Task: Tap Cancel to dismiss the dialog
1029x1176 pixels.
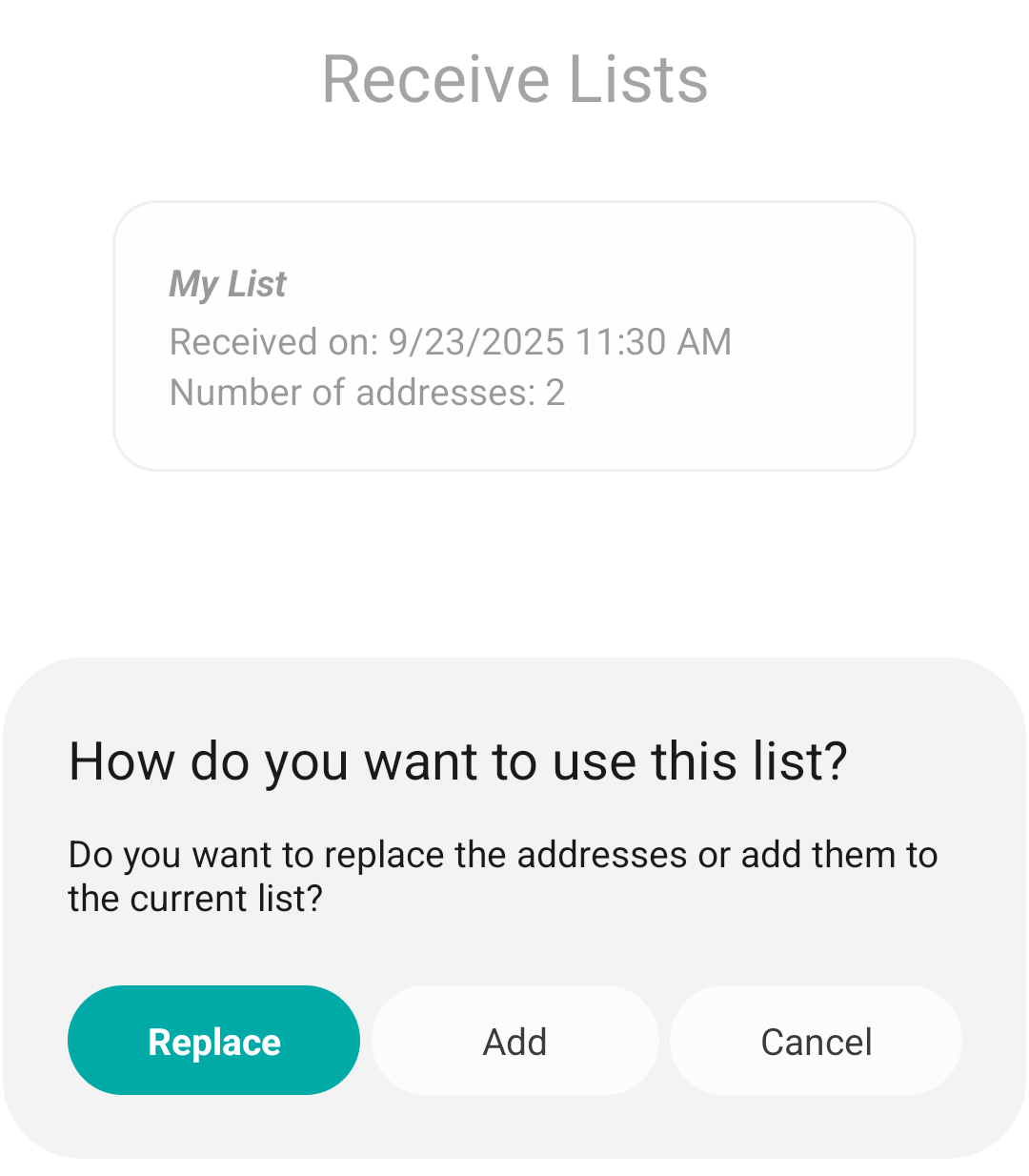Action: (816, 1040)
